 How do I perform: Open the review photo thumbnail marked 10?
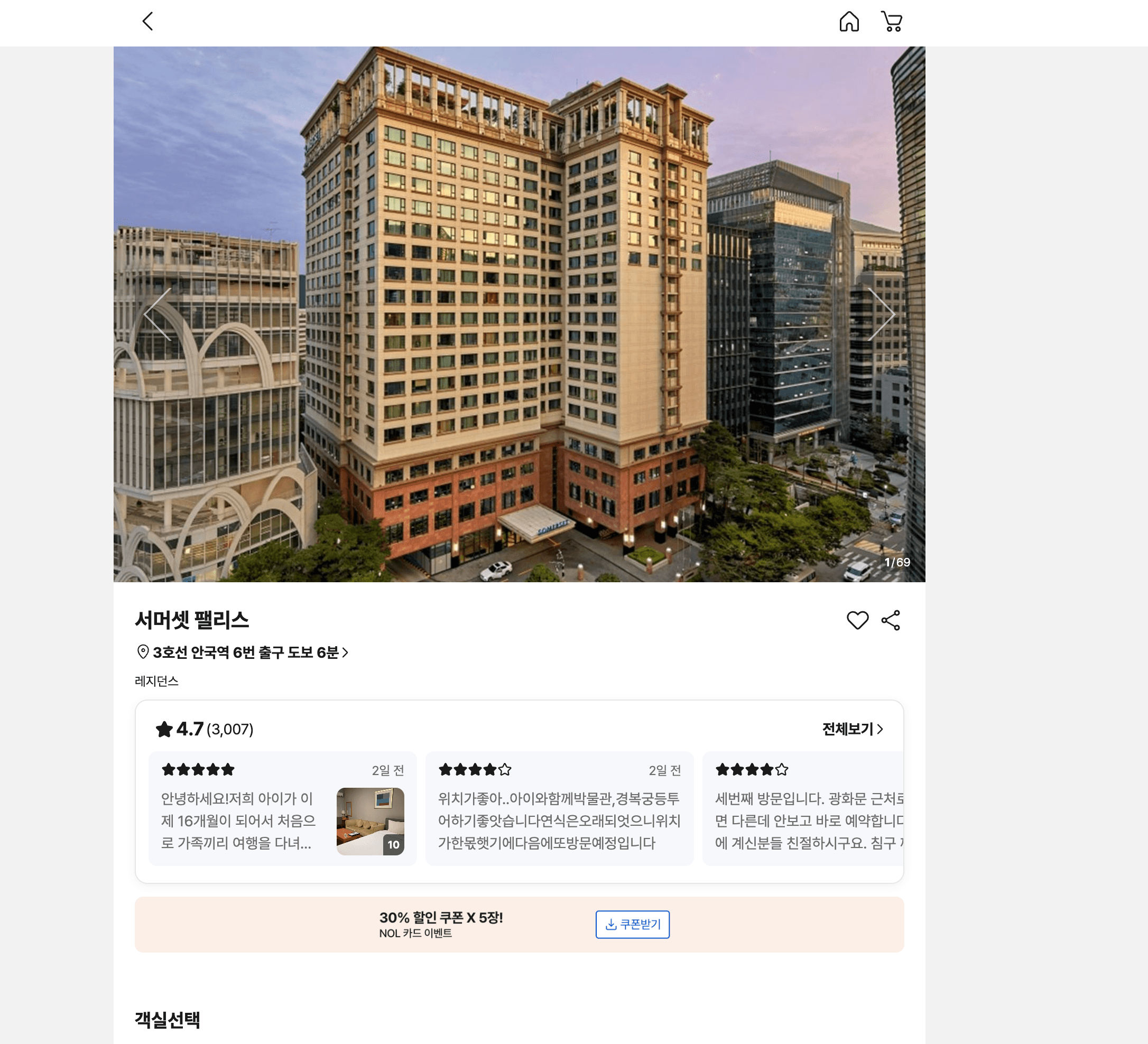pyautogui.click(x=370, y=821)
